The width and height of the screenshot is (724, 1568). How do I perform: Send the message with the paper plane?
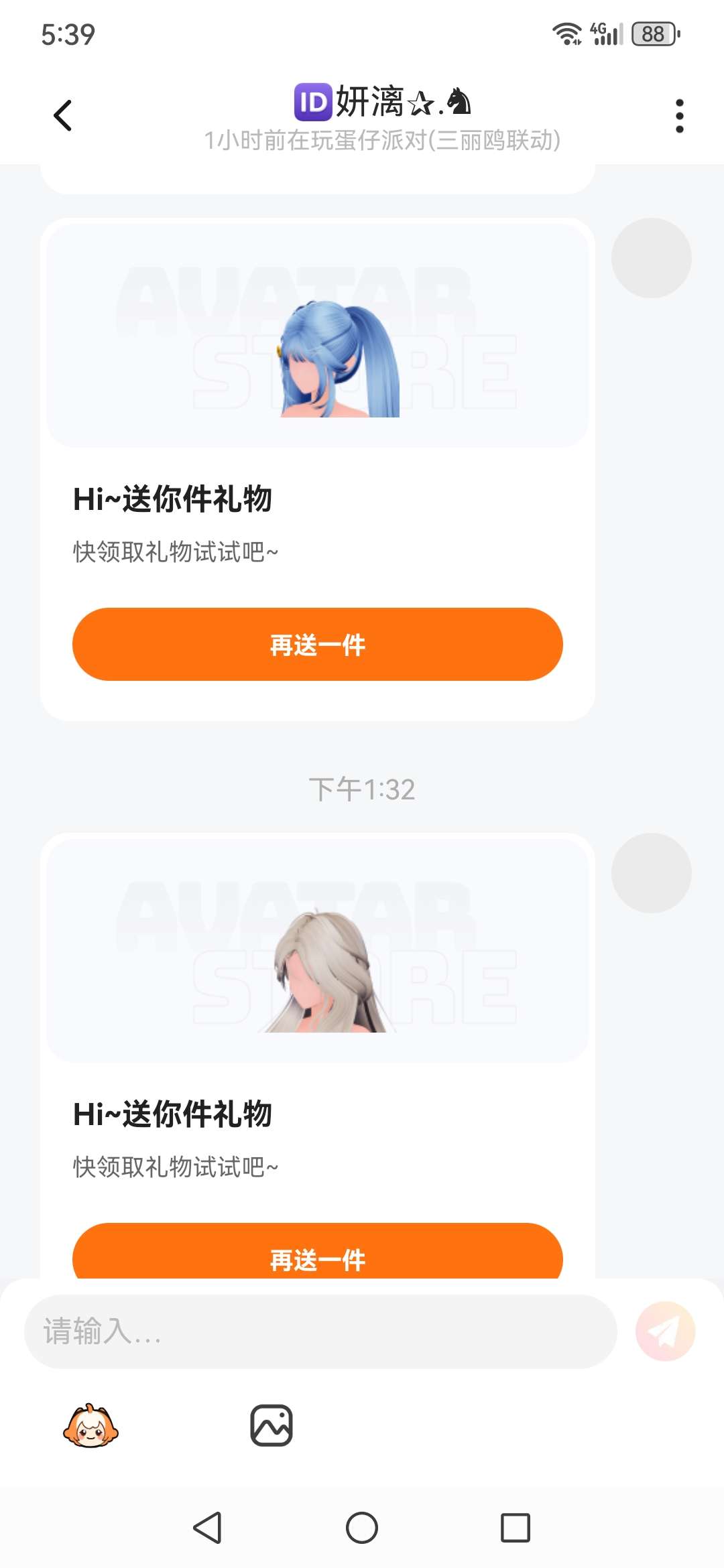(x=665, y=1331)
